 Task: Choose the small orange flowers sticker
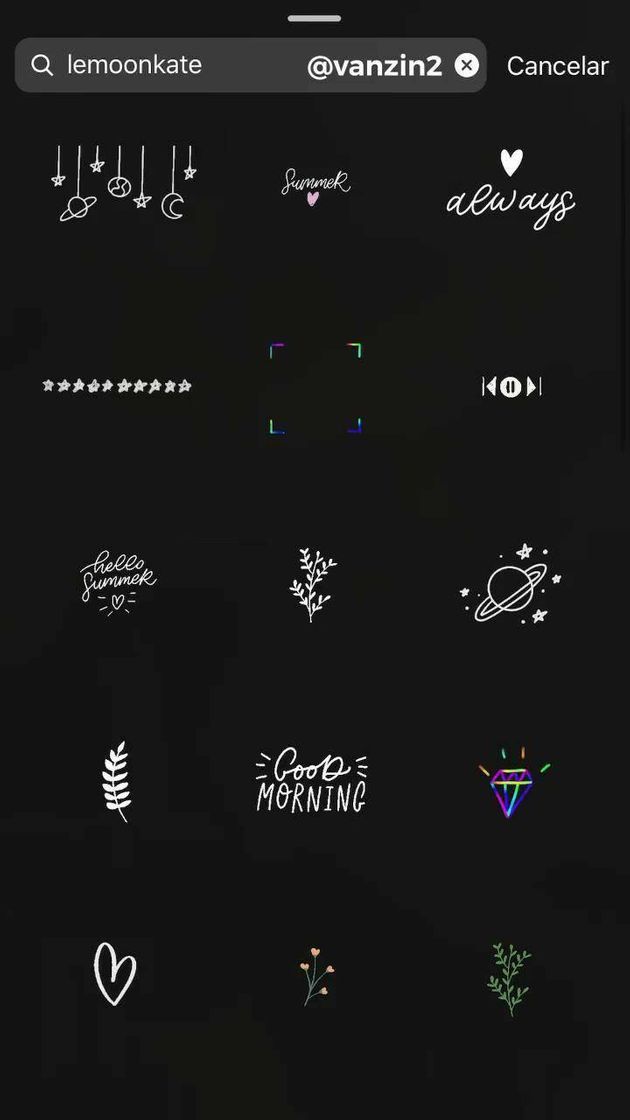point(315,975)
